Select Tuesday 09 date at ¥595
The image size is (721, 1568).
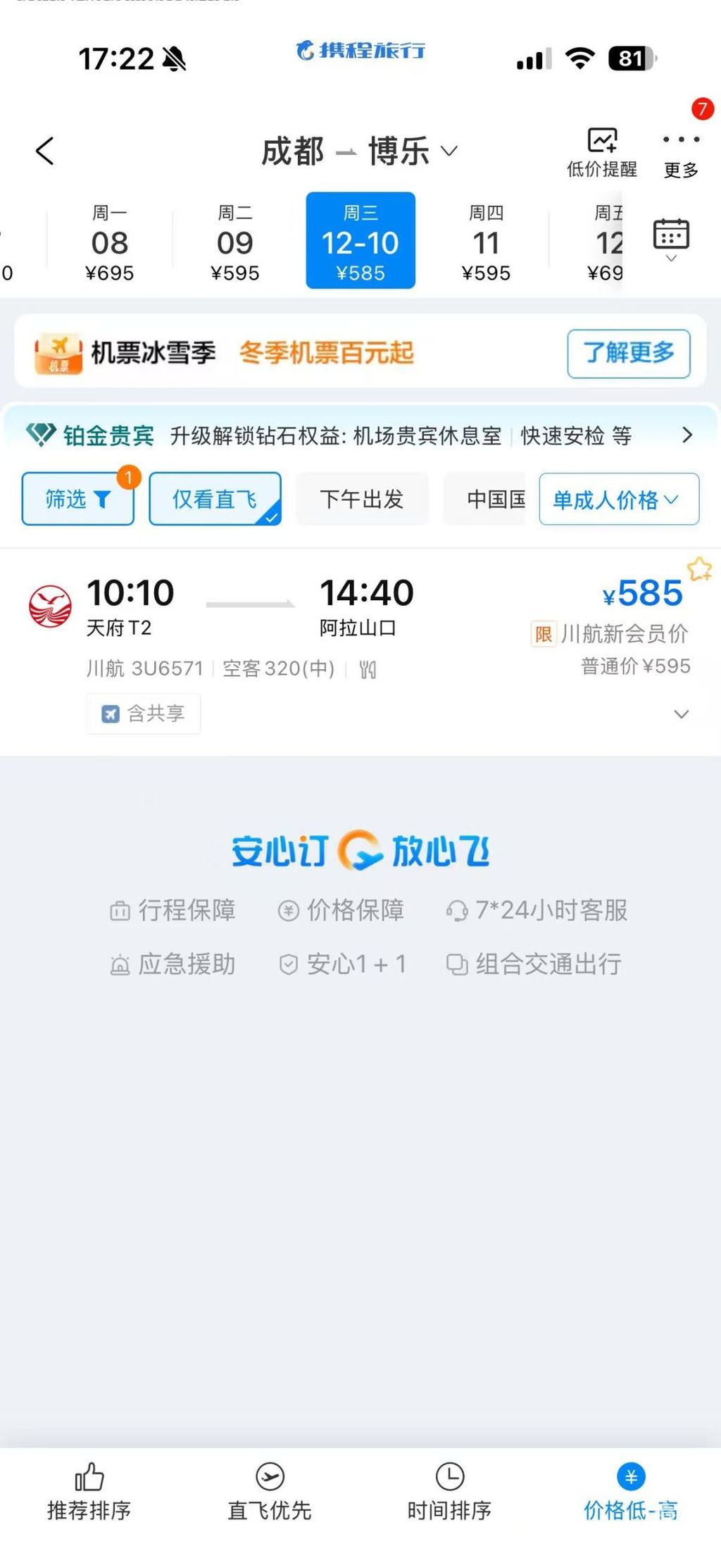234,243
